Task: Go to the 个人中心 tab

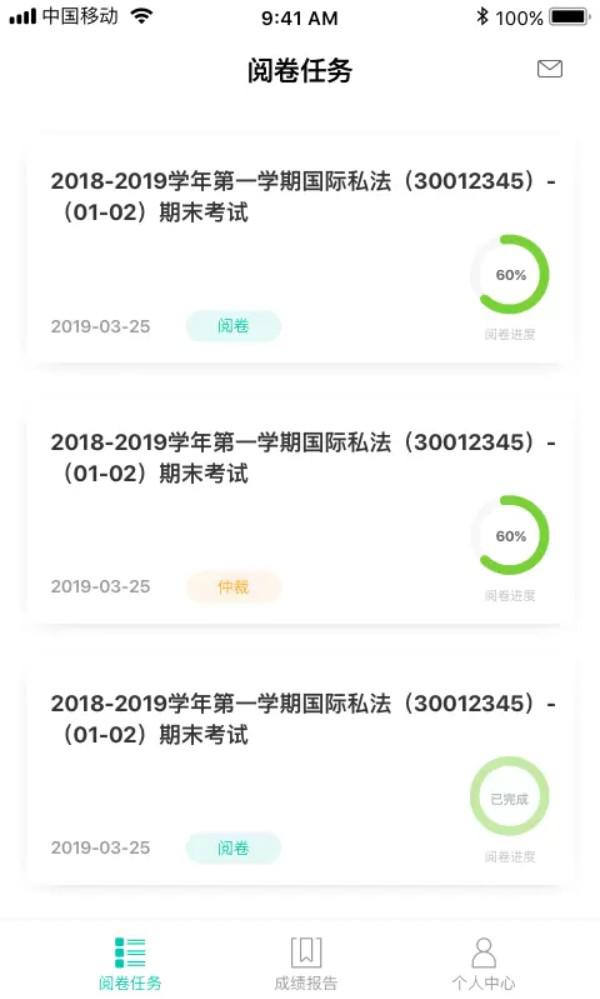Action: tap(483, 963)
